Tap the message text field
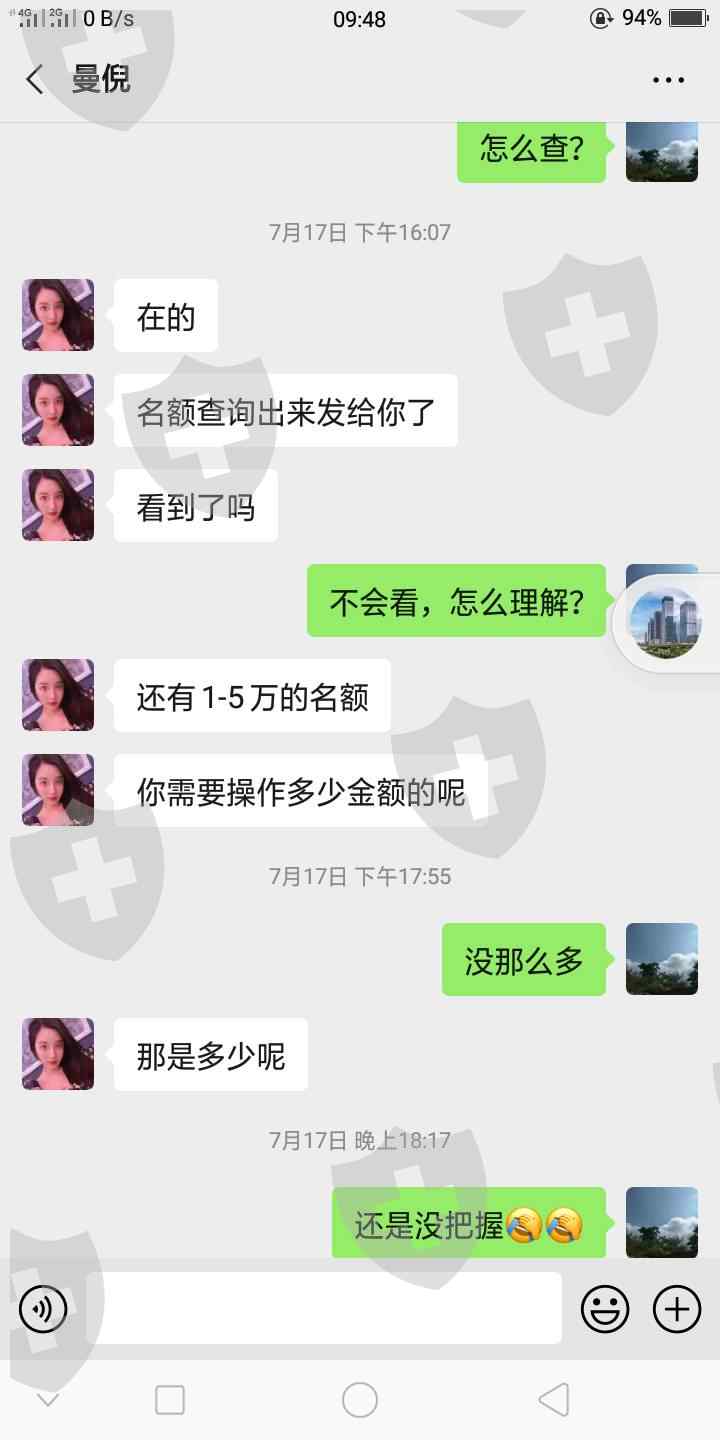Image resolution: width=720 pixels, height=1440 pixels. 323,1308
